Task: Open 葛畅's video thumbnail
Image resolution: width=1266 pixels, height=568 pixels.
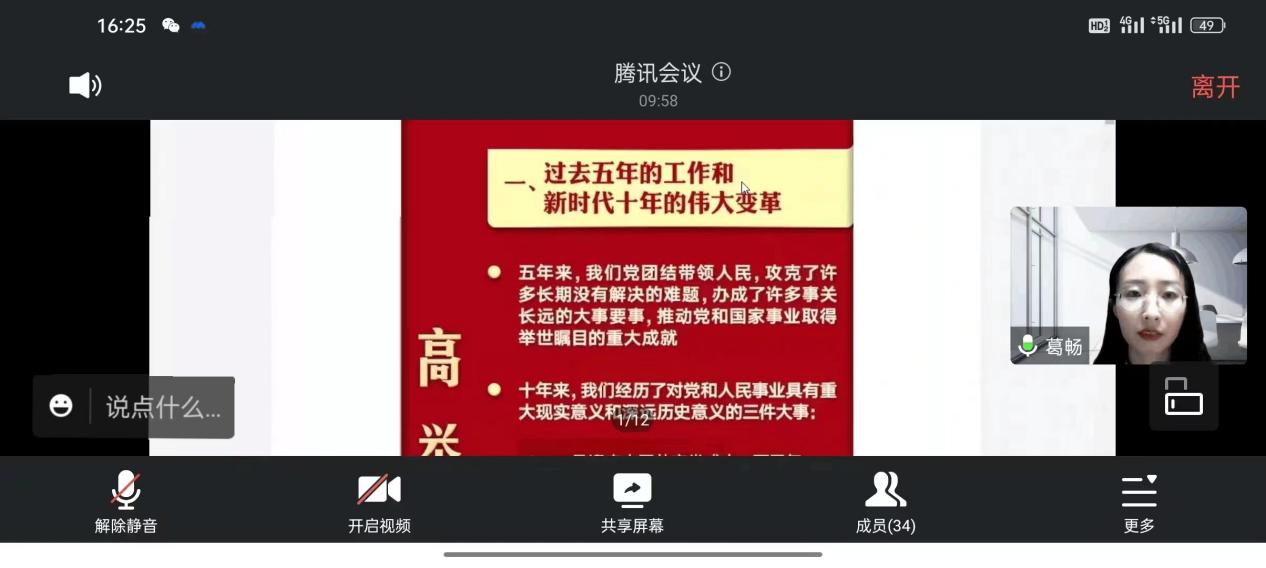Action: pos(1128,285)
